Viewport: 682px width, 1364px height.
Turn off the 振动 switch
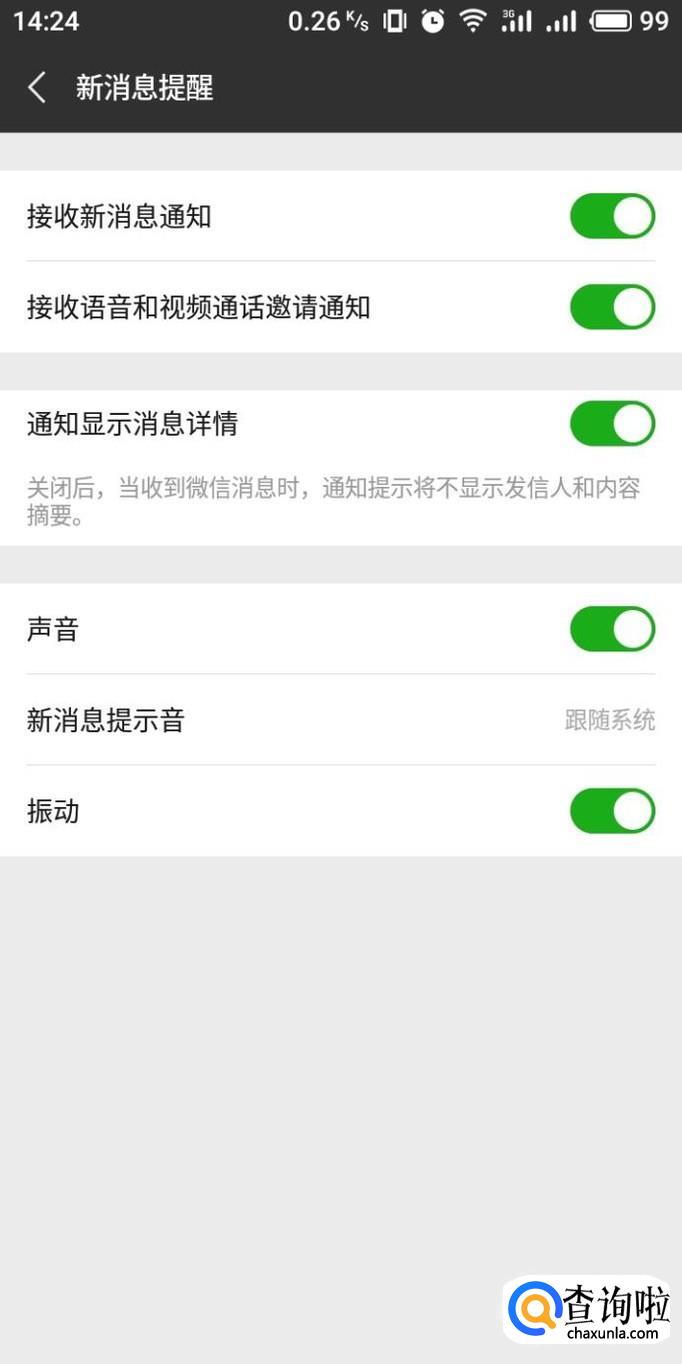[612, 811]
